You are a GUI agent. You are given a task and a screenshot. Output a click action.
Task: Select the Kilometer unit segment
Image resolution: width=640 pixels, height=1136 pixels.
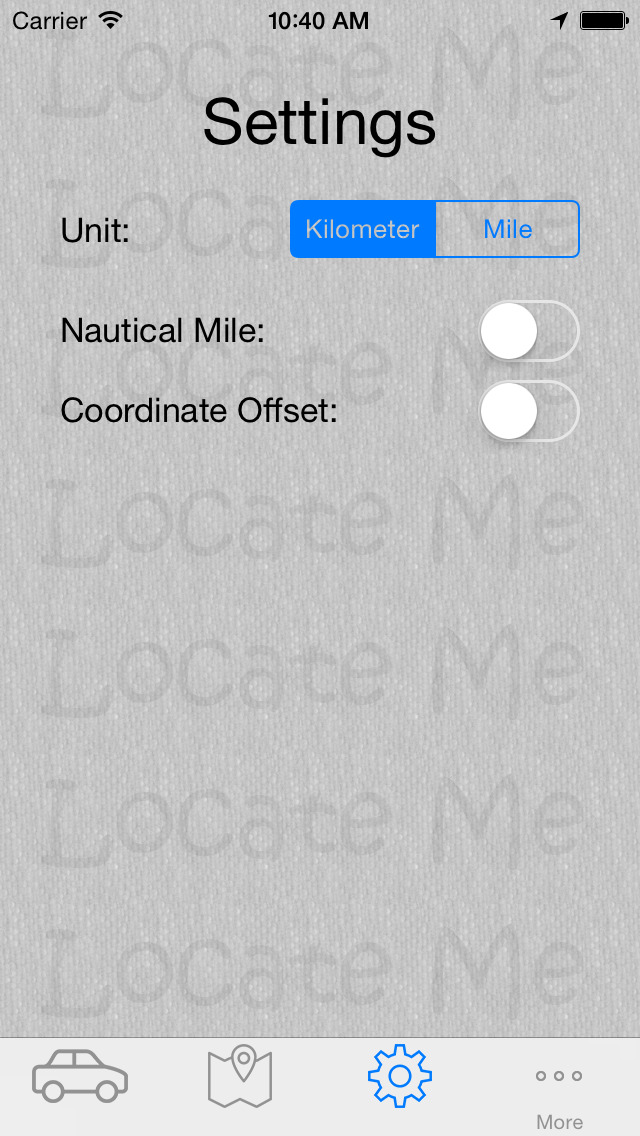pyautogui.click(x=362, y=229)
